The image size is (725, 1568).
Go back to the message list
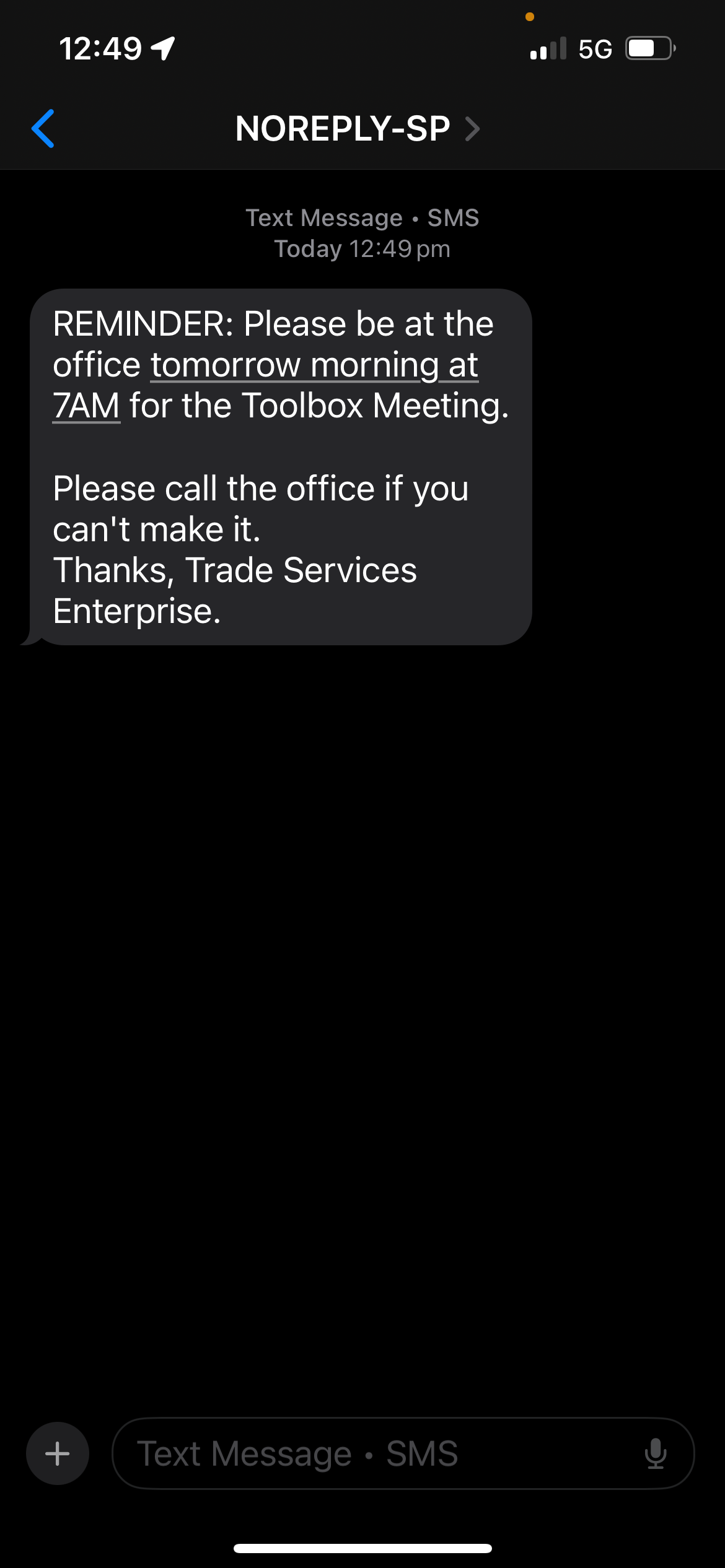tap(43, 129)
